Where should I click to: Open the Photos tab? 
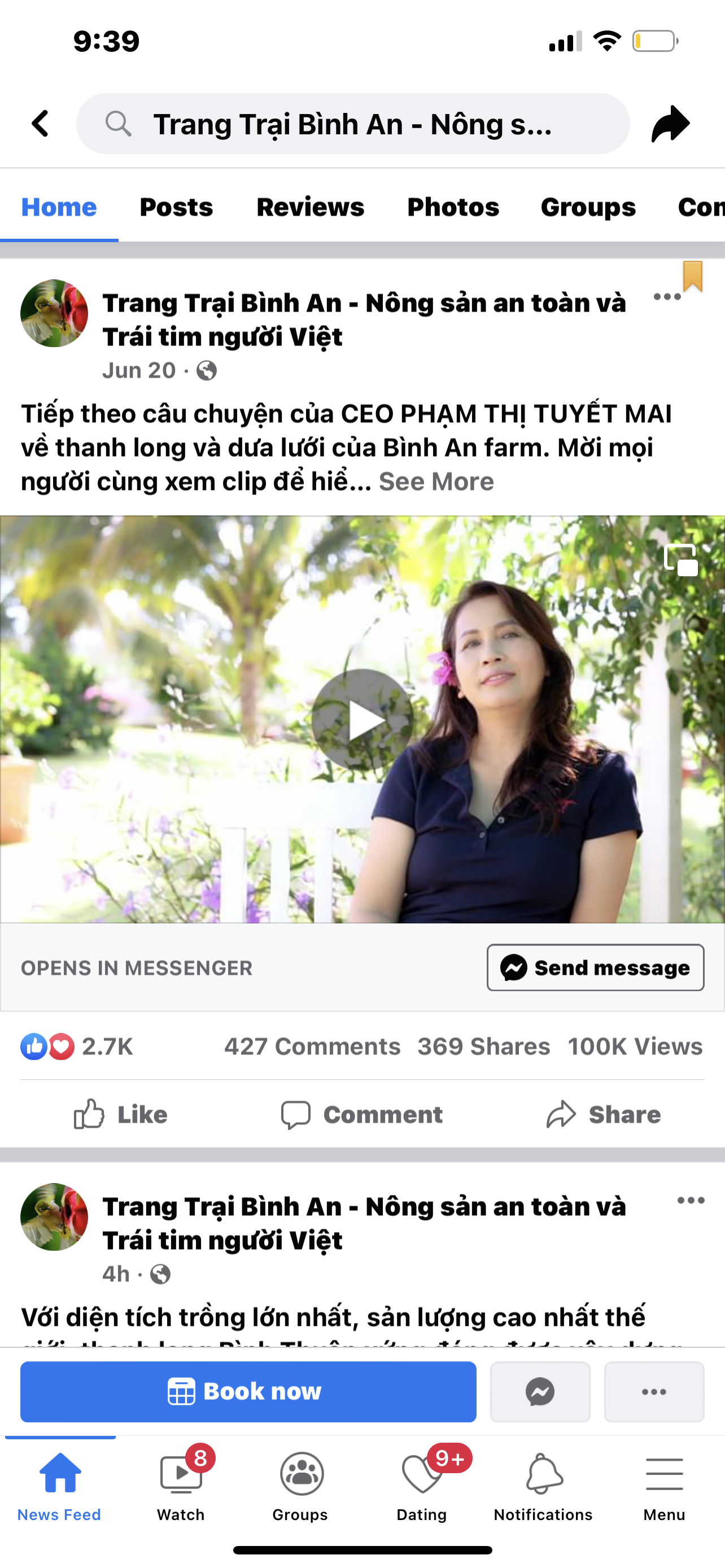(x=453, y=207)
